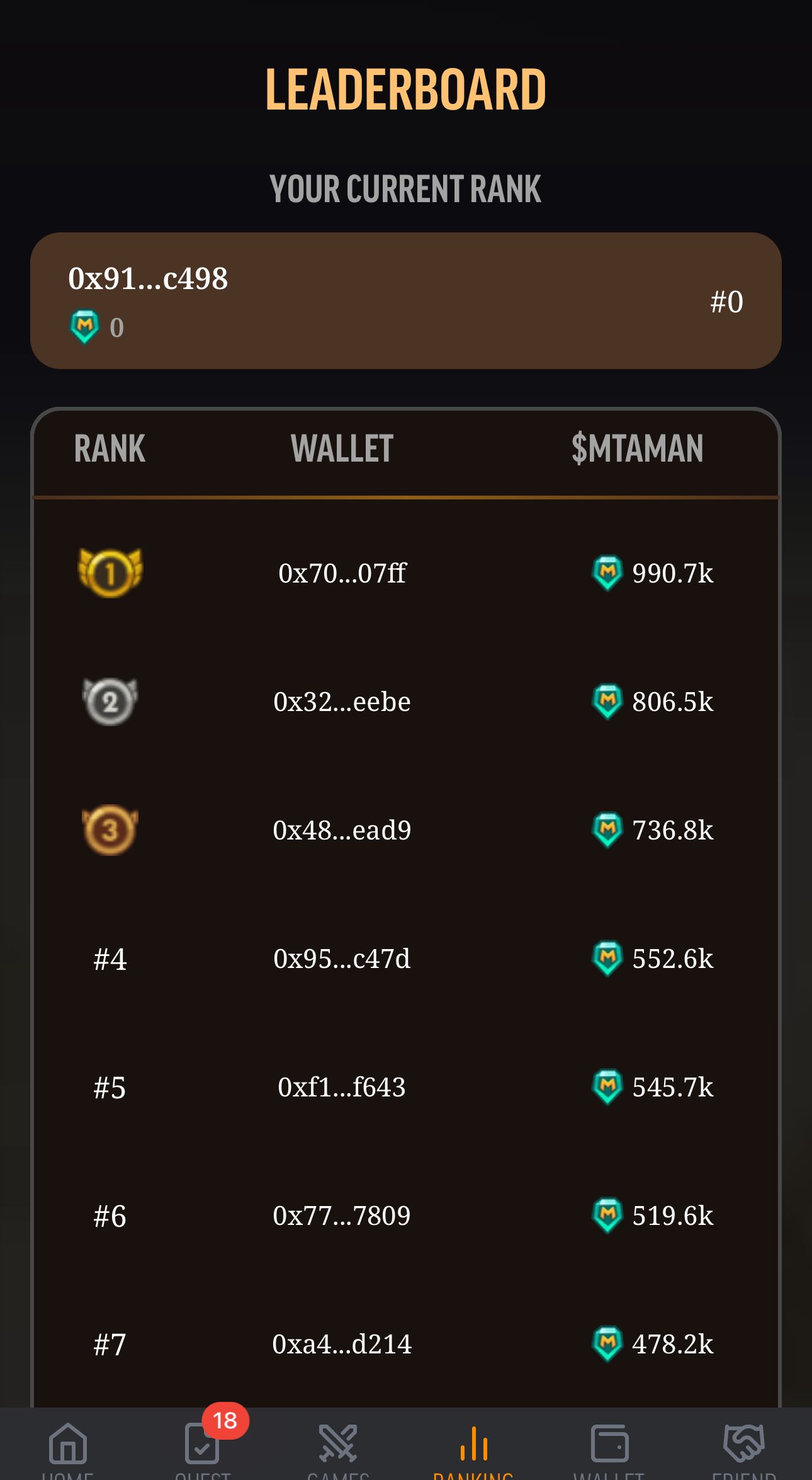812x1480 pixels.
Task: Switch to the FRIEND tab
Action: tap(744, 1449)
